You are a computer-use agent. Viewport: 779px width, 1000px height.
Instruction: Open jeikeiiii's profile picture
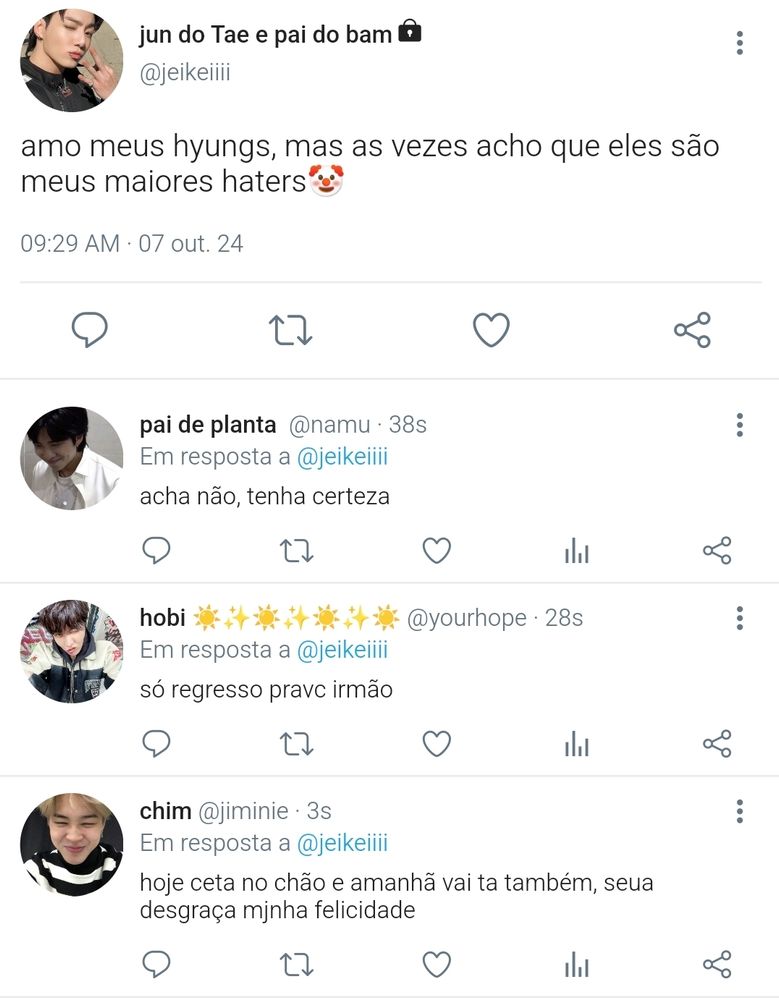click(71, 60)
